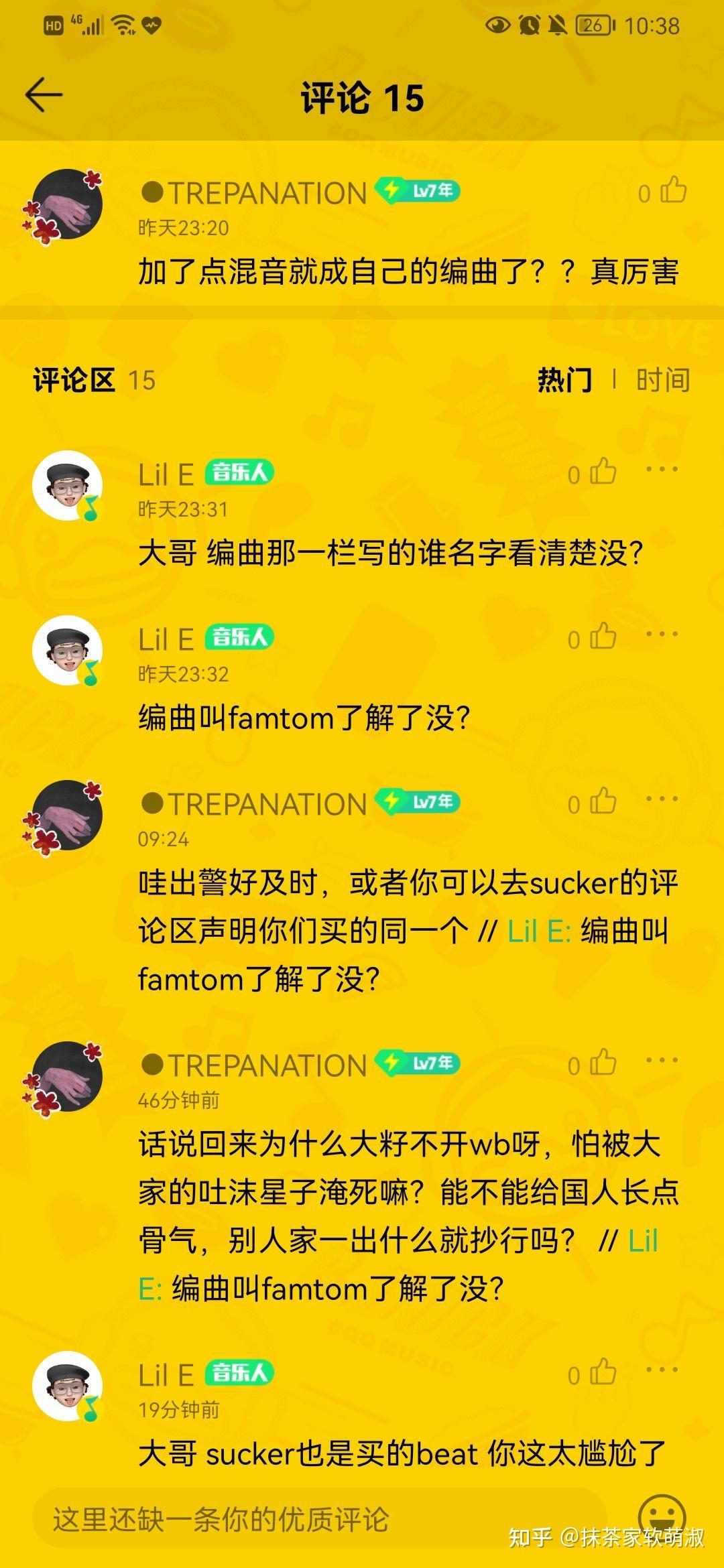Click the Lv7 badge on TREPANATION's 09:24 reply
Image resolution: width=724 pixels, height=1568 pixels.
[x=419, y=802]
